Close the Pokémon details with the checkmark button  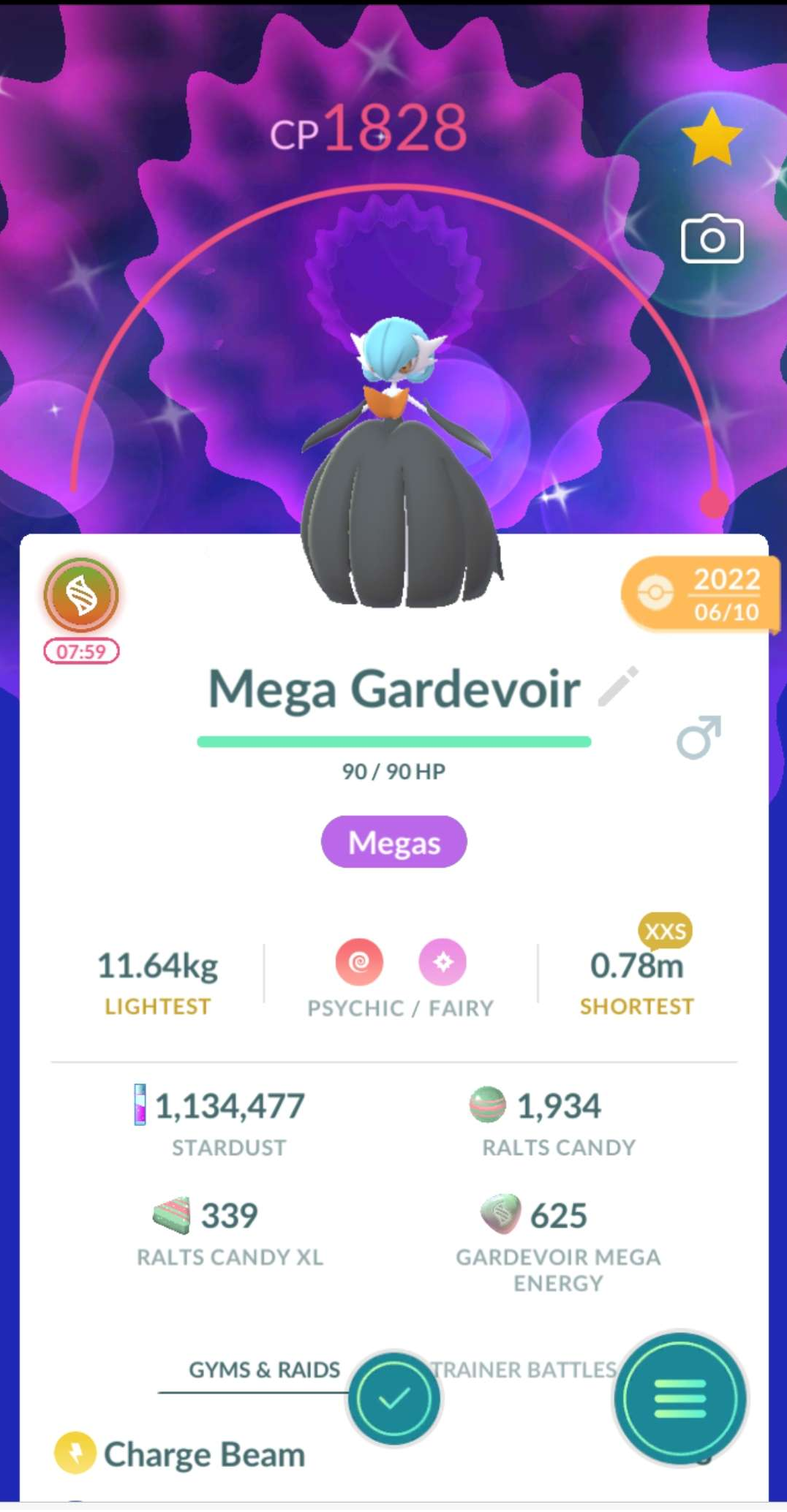pos(394,1399)
